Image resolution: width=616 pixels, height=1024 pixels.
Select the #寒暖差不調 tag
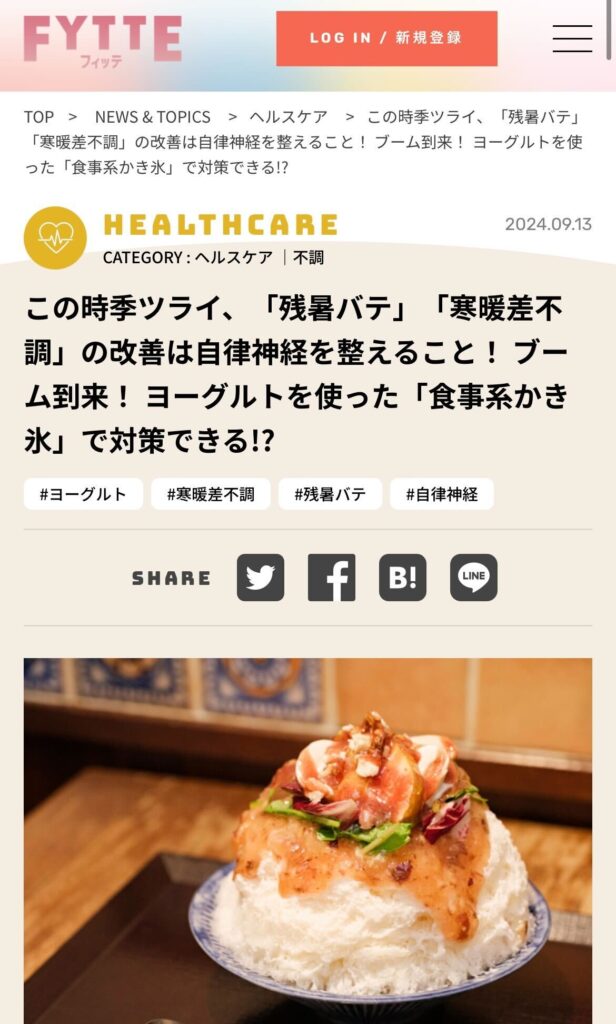210,494
